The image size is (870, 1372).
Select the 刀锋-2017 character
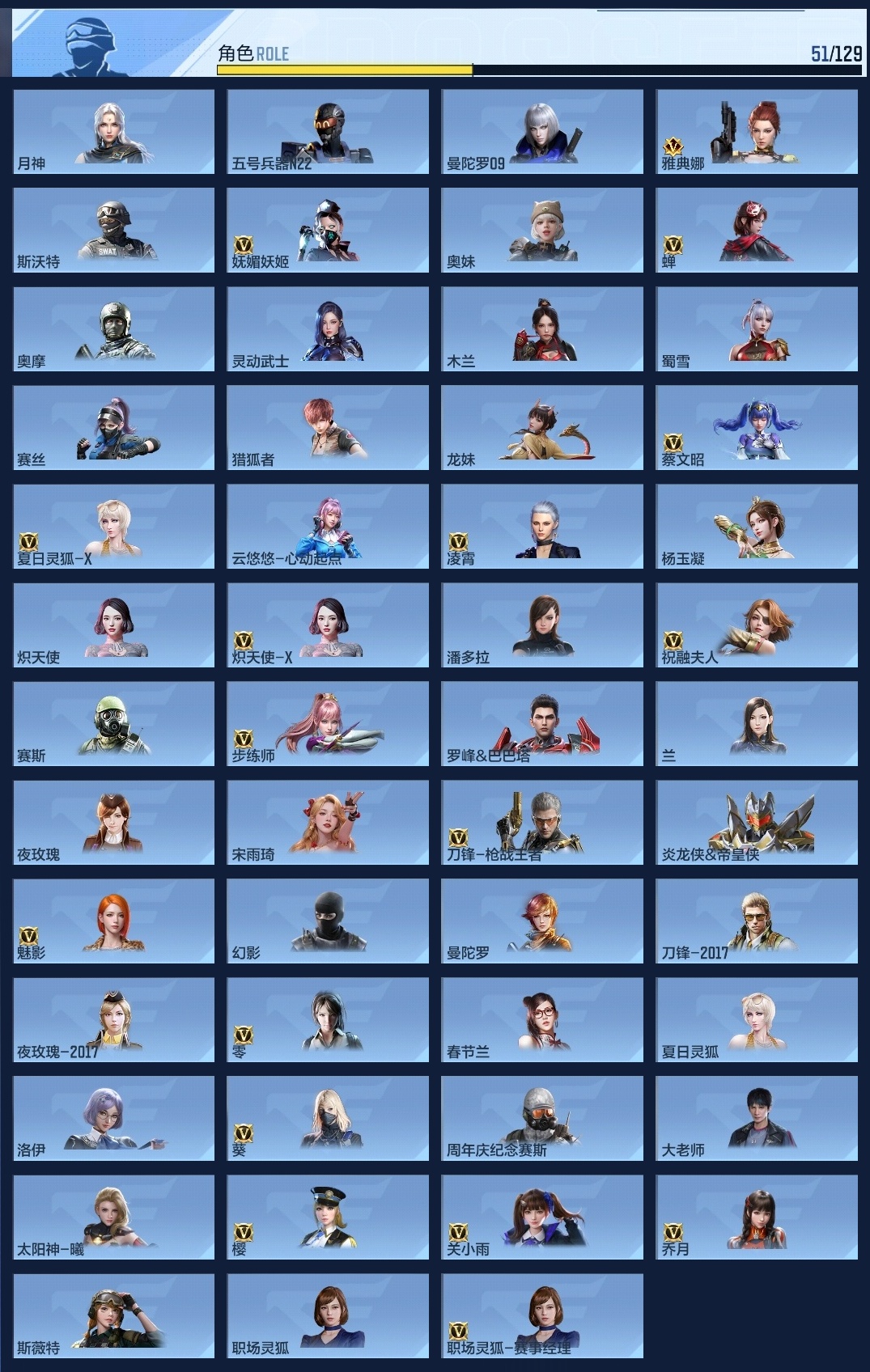[756, 921]
